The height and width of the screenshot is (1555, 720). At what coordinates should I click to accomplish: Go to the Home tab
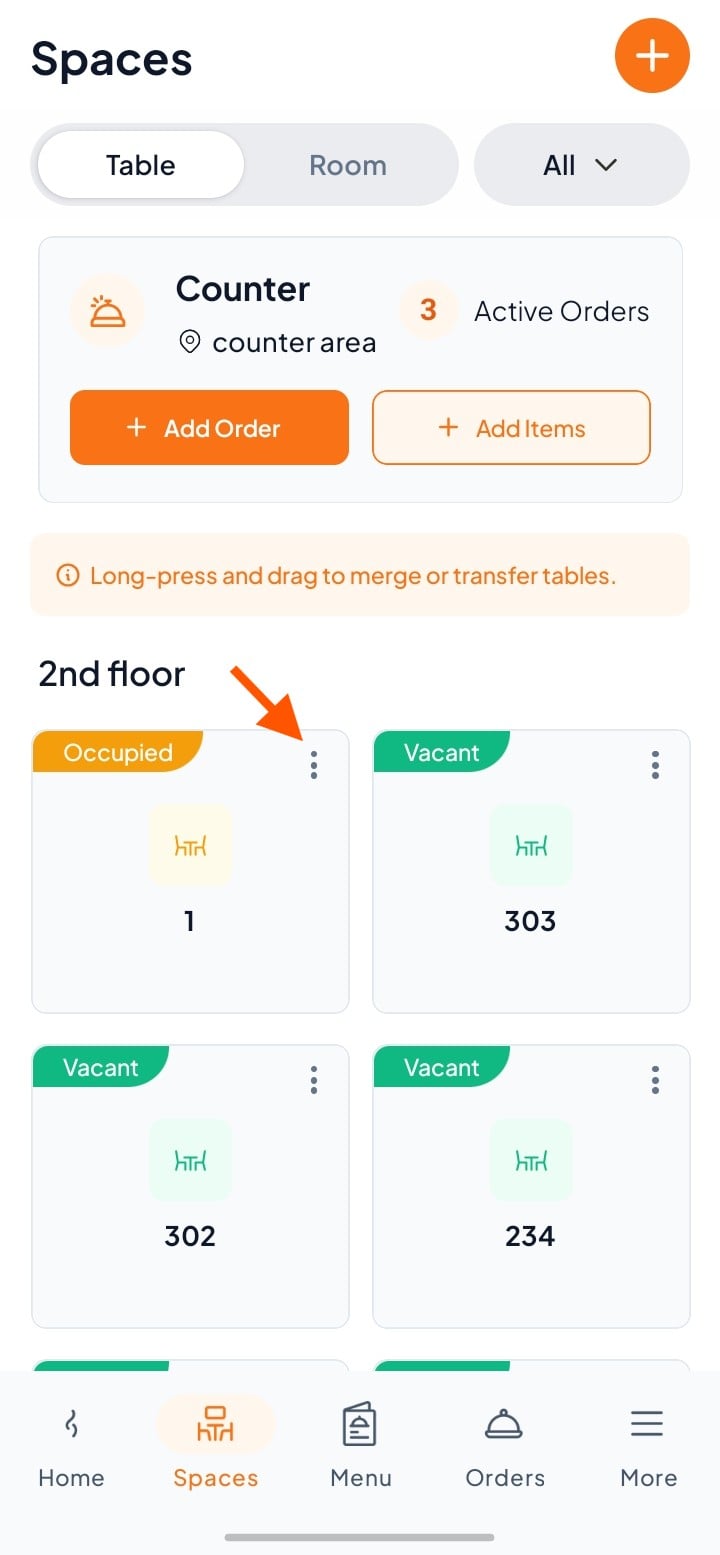pyautogui.click(x=71, y=1447)
